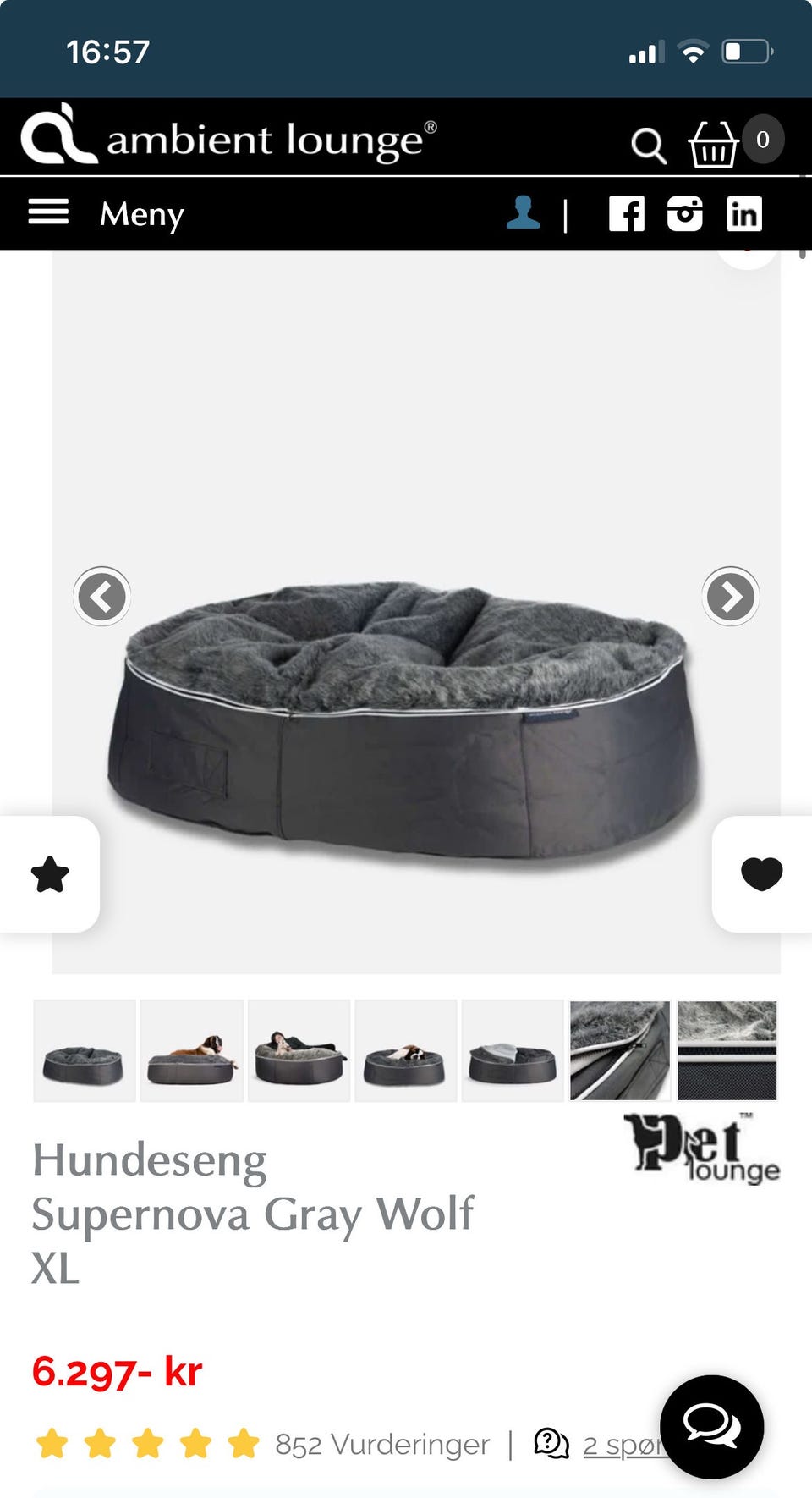The height and width of the screenshot is (1498, 812).
Task: Select the first thumbnail of empty bed
Action: [x=85, y=1051]
